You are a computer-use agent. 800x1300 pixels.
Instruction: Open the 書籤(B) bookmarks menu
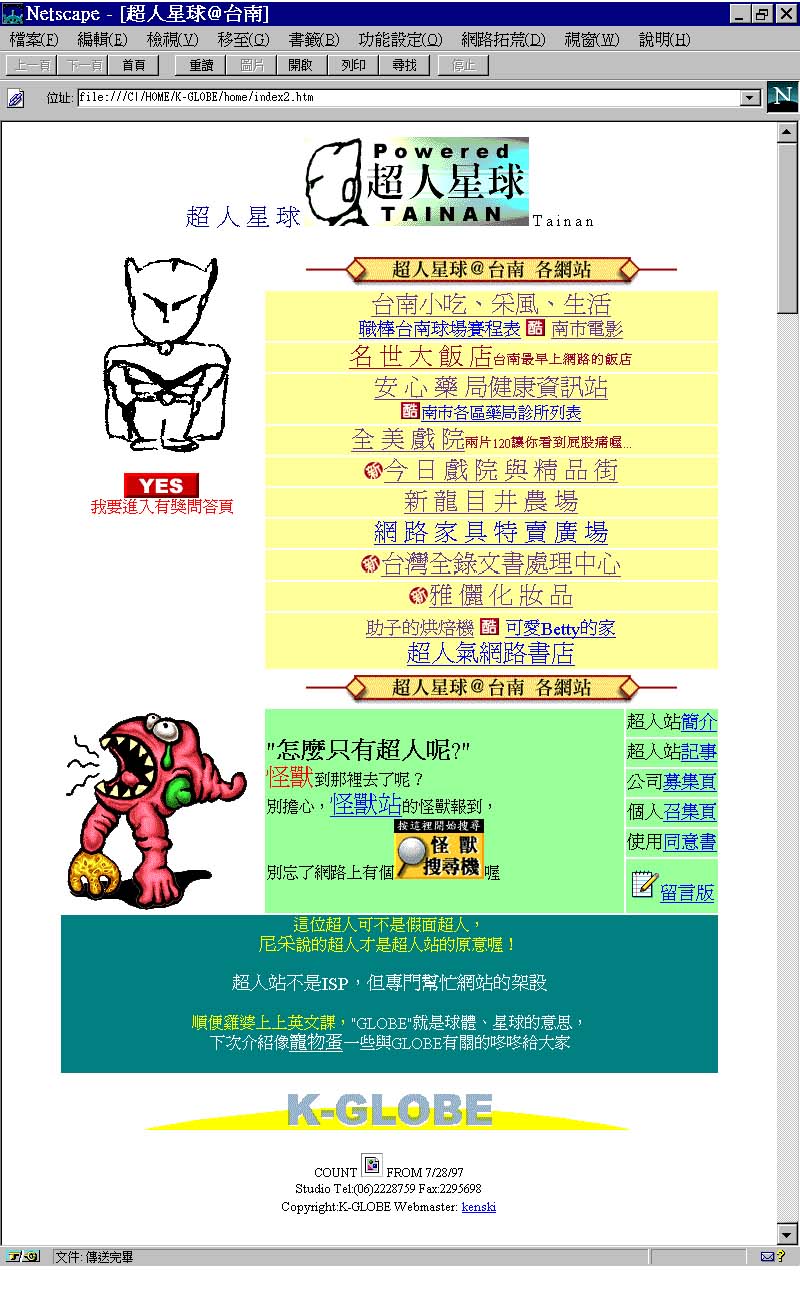pos(314,40)
